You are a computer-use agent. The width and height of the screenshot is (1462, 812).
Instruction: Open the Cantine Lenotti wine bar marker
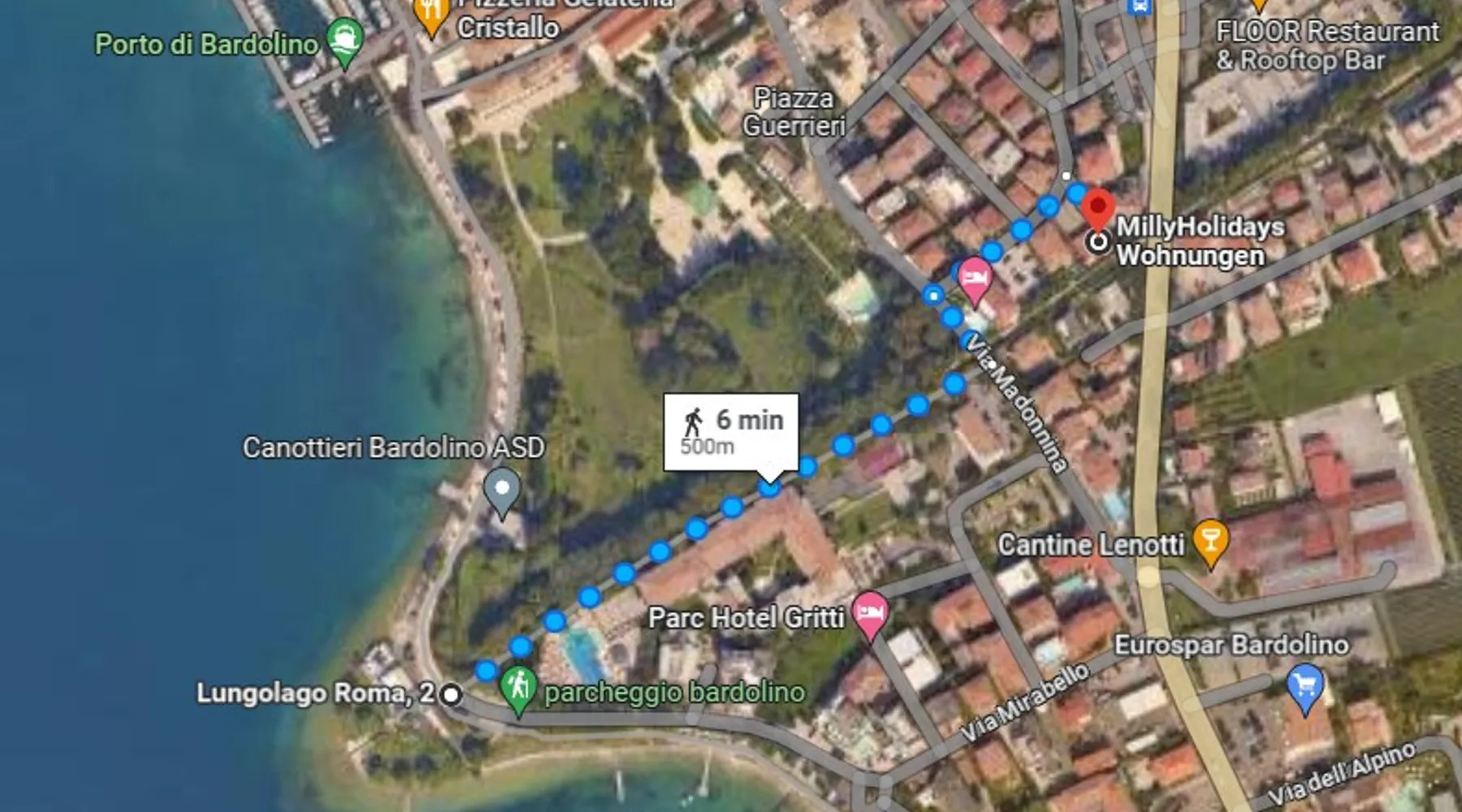(1210, 540)
